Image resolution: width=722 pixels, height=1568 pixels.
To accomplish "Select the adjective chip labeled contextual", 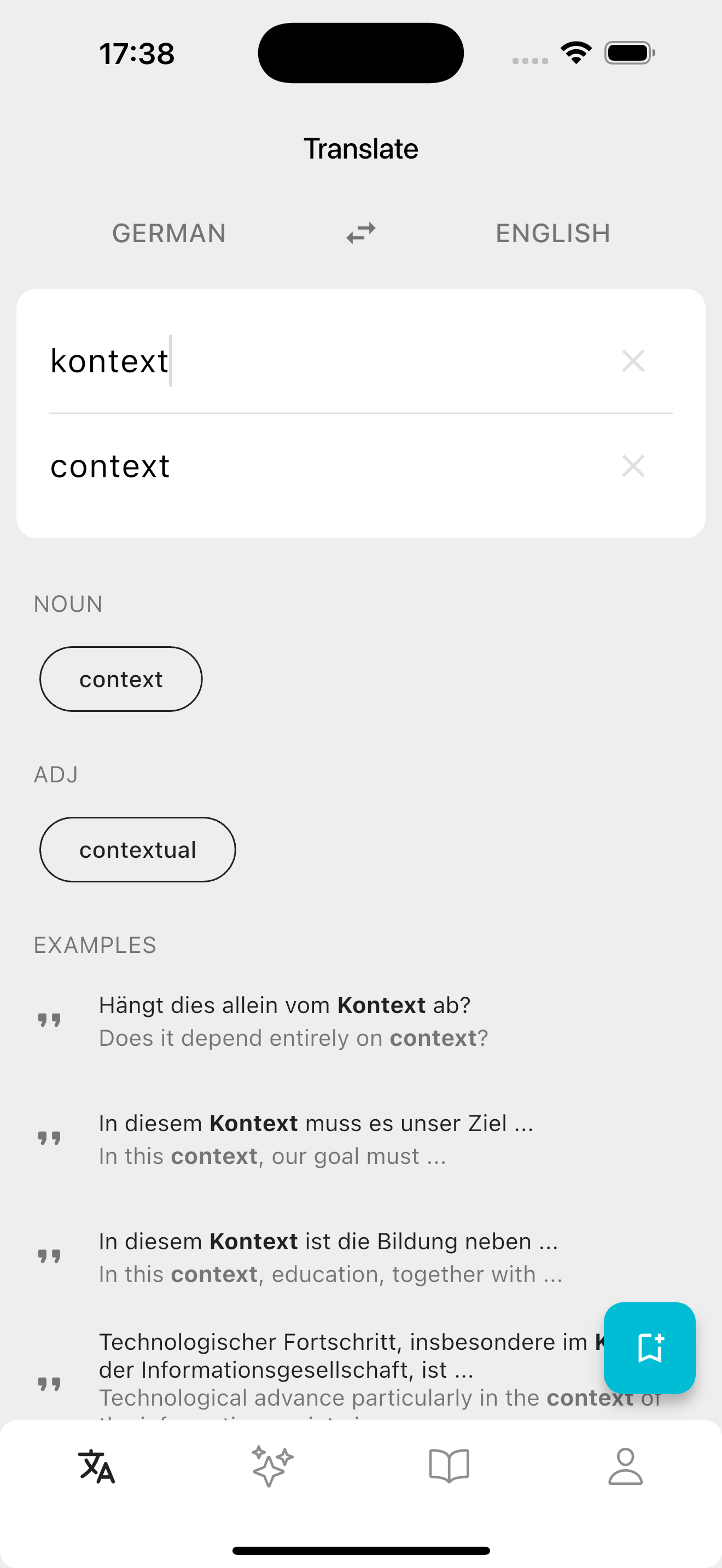I will point(138,849).
